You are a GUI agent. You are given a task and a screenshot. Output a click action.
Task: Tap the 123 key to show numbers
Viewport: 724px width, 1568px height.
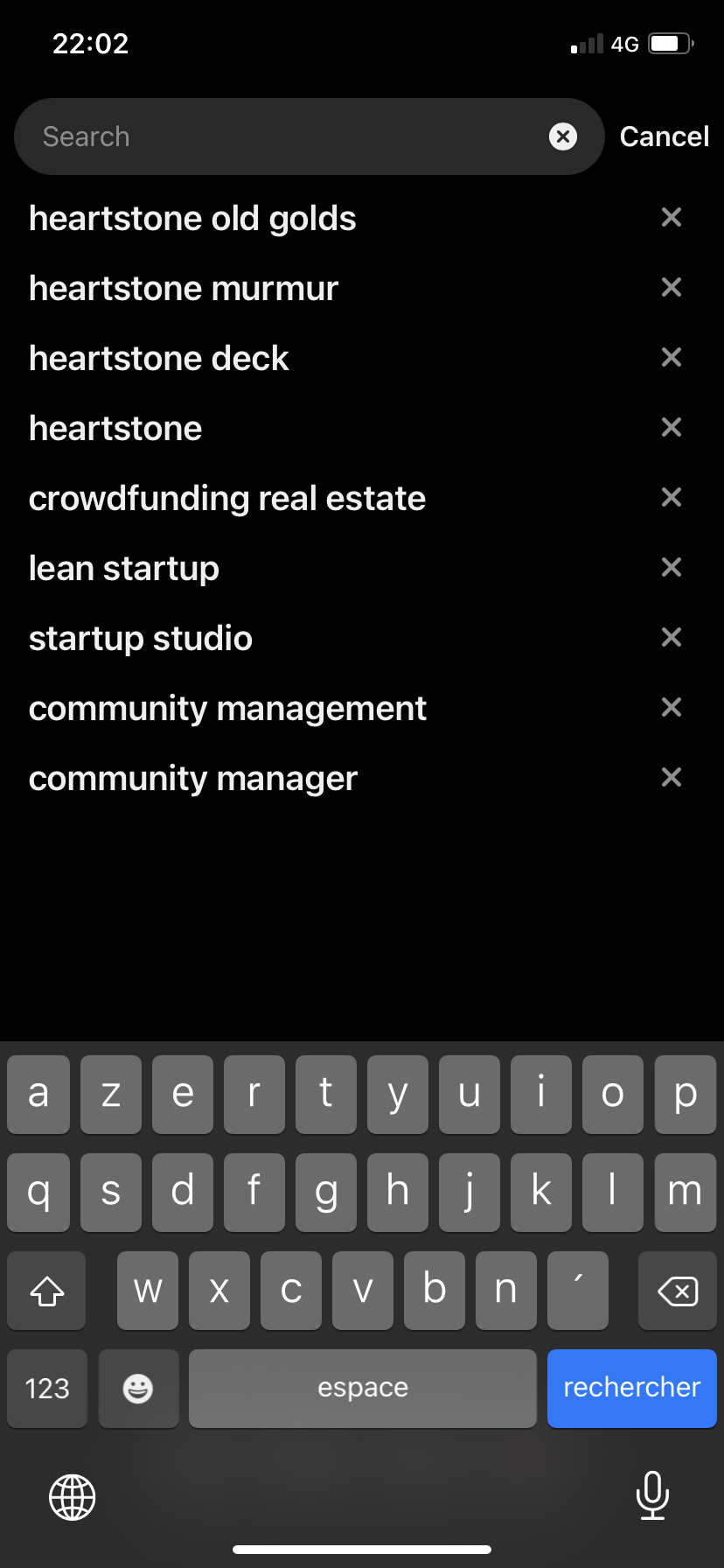point(46,1388)
